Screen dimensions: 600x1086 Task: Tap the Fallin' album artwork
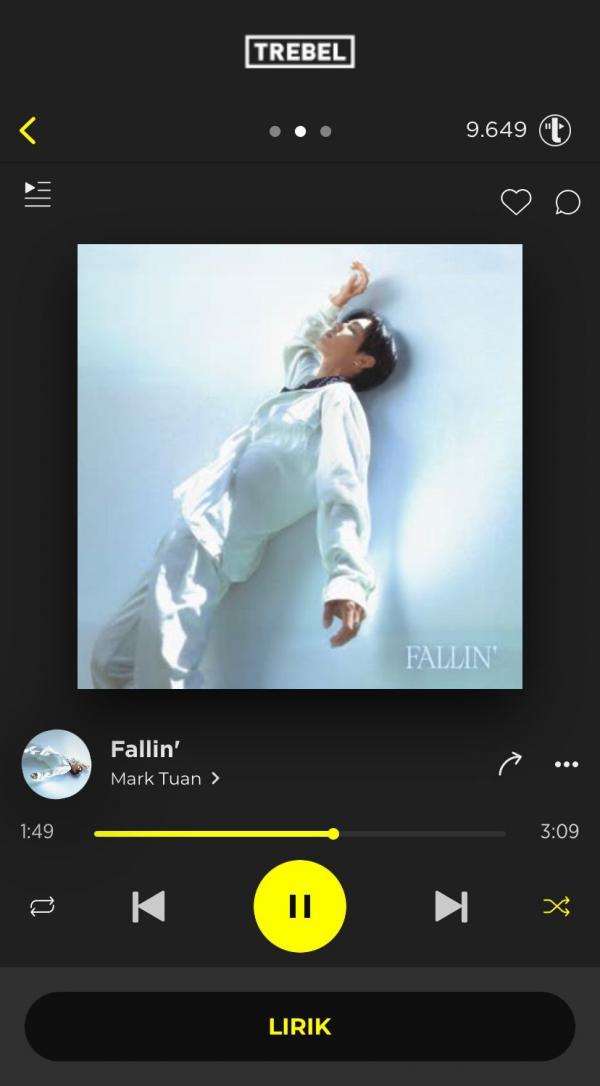pyautogui.click(x=300, y=466)
